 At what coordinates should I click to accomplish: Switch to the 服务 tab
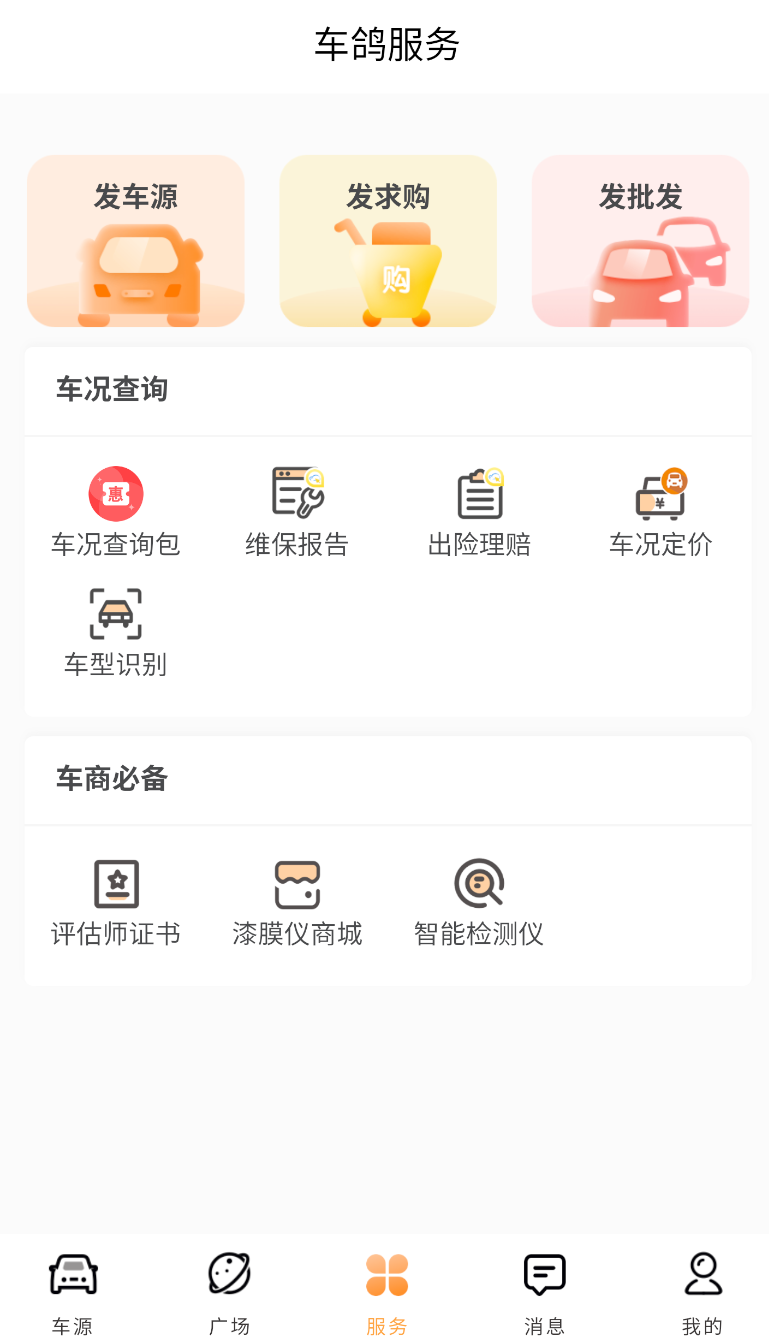point(387,1290)
